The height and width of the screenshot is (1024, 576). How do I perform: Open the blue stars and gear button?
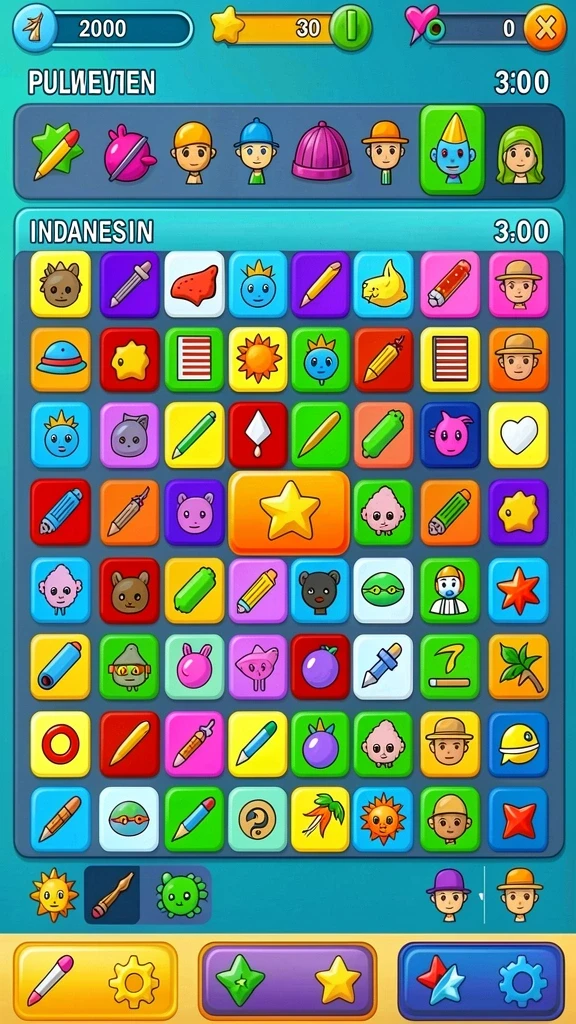[x=481, y=981]
